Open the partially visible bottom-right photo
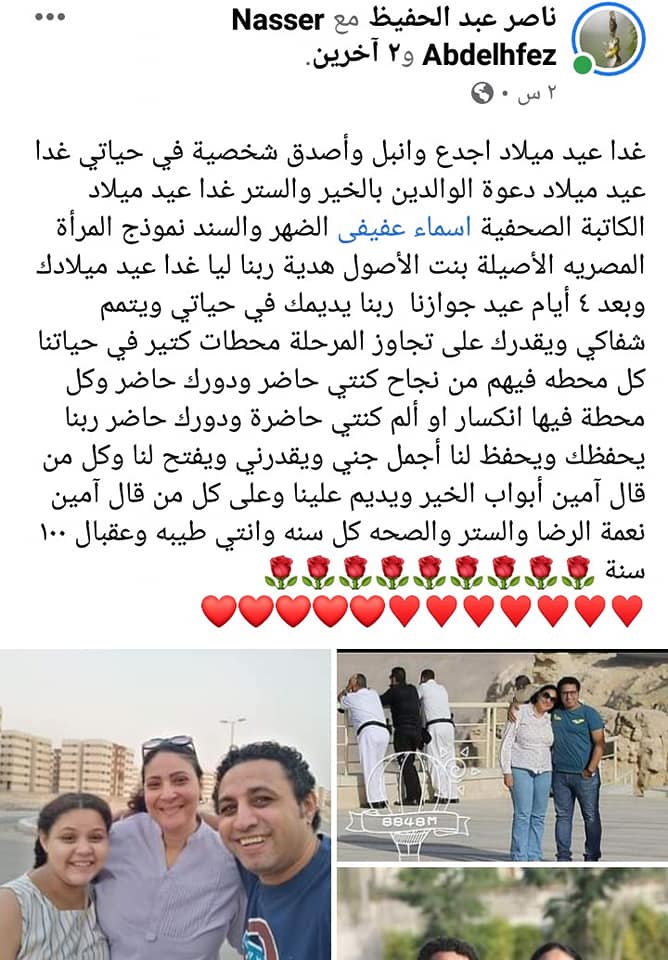 pos(501,915)
